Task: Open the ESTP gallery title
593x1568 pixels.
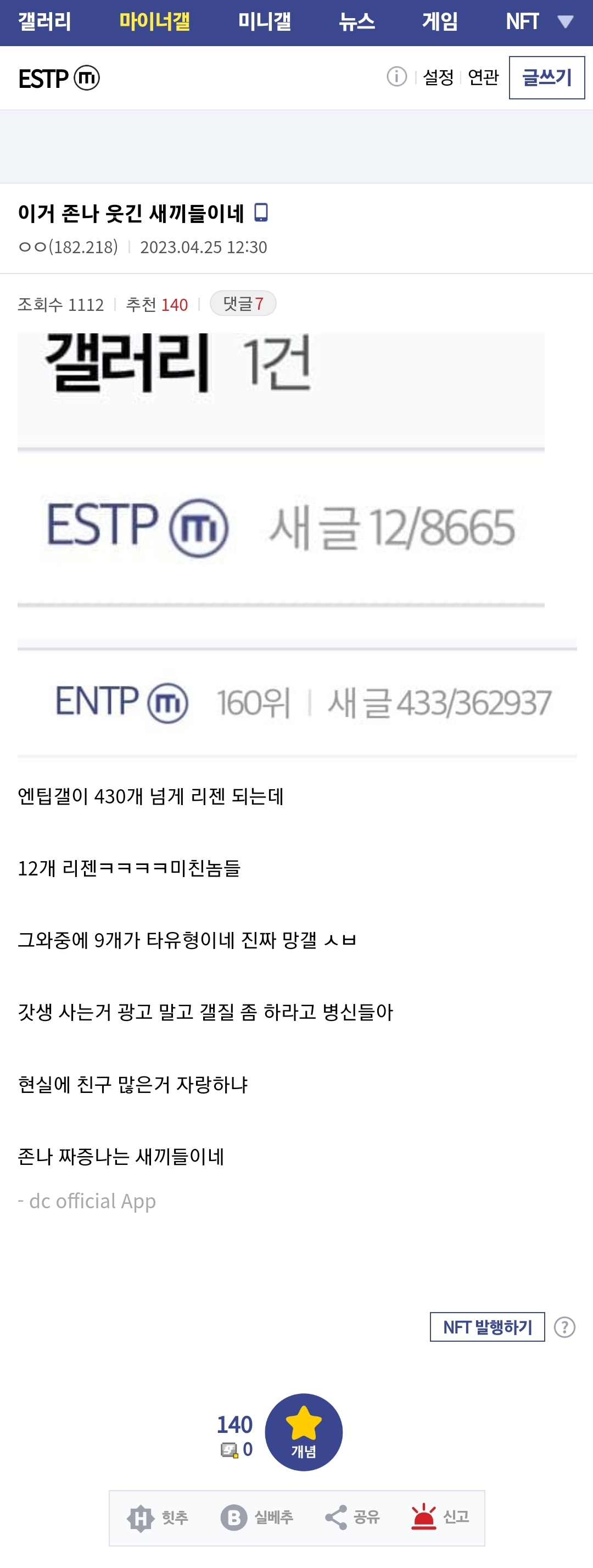Action: click(59, 78)
